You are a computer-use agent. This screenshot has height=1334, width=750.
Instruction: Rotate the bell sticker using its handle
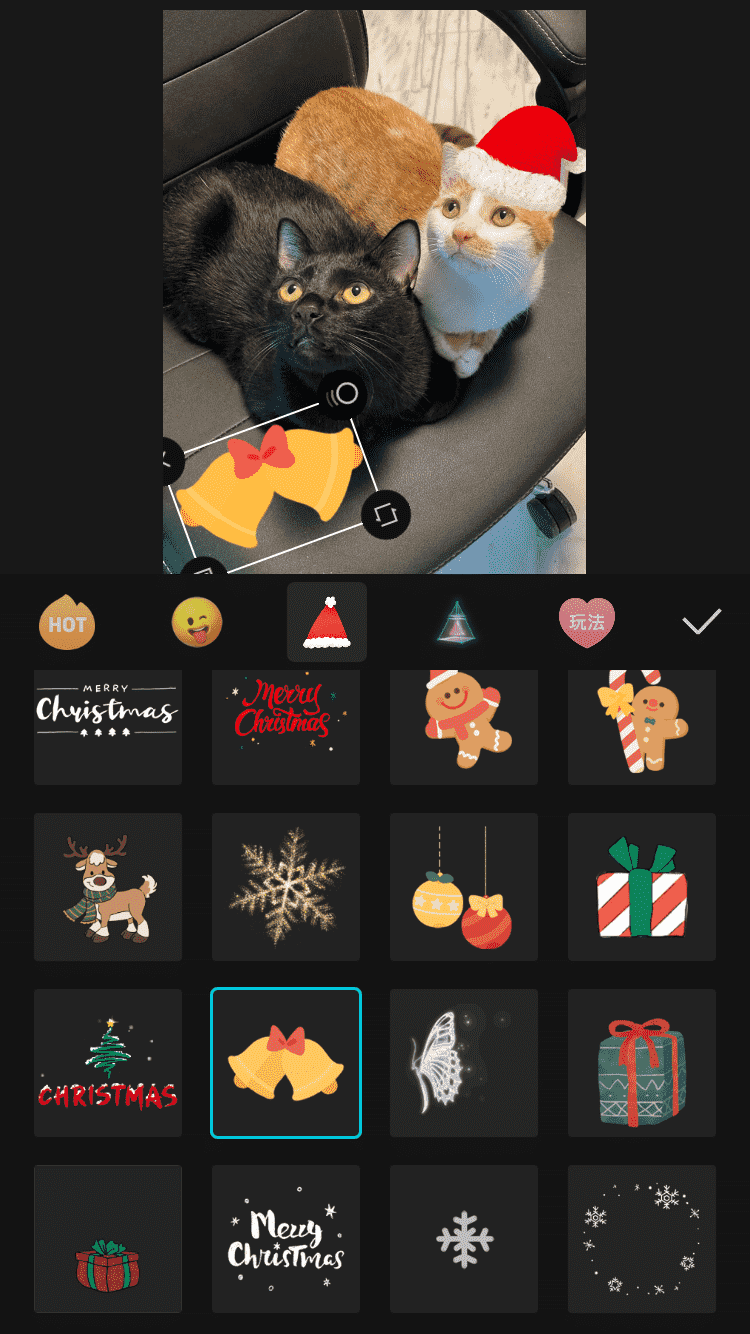click(x=385, y=515)
